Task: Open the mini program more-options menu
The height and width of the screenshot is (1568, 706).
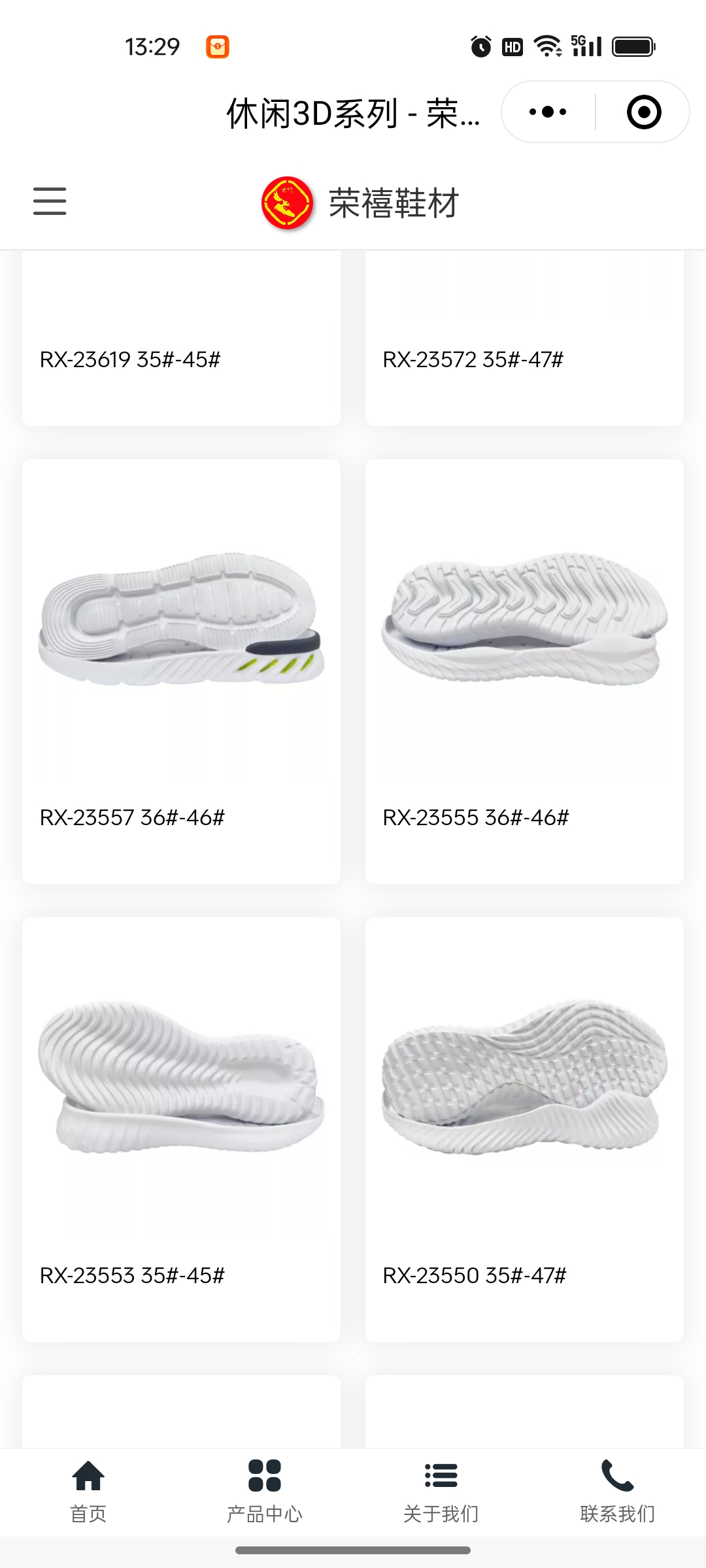Action: click(548, 112)
